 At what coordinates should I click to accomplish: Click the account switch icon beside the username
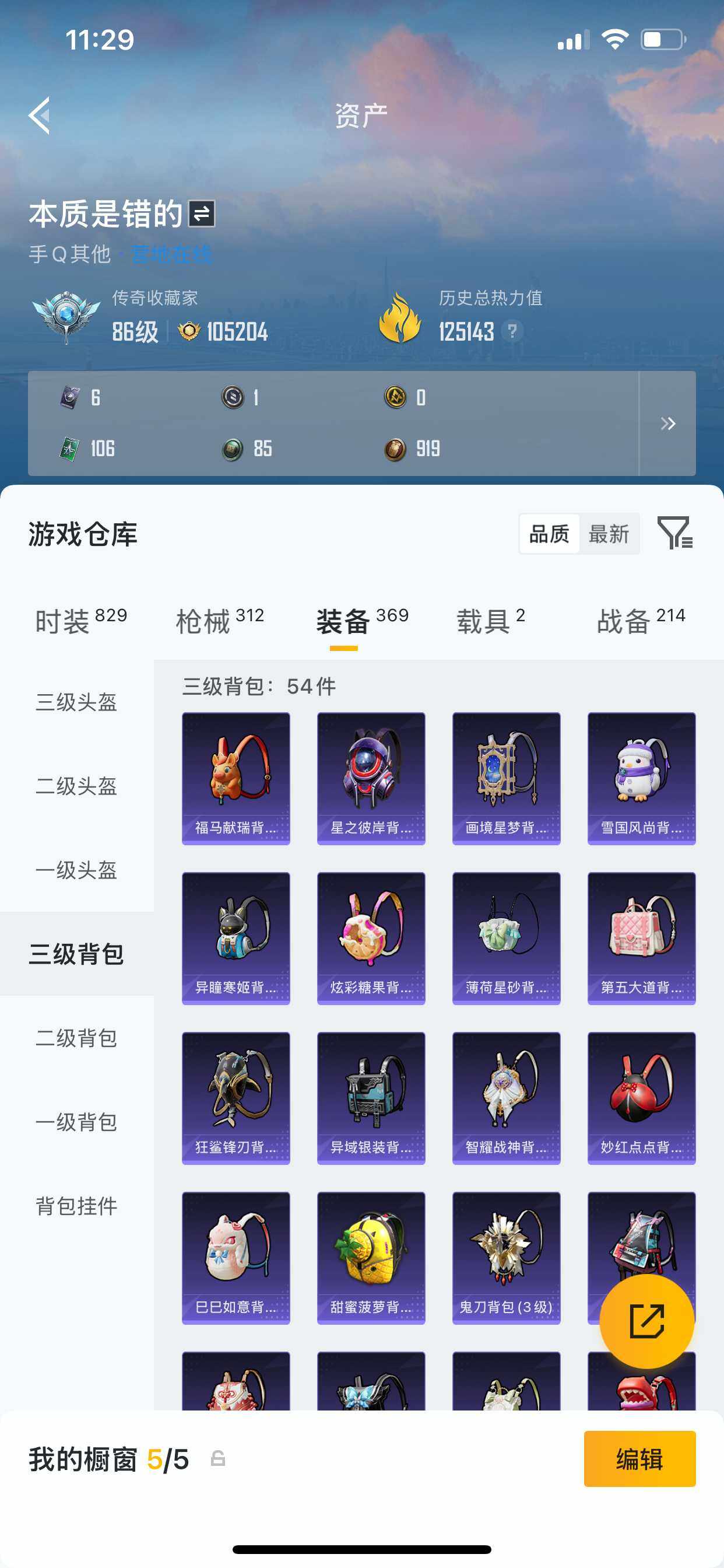(x=202, y=214)
